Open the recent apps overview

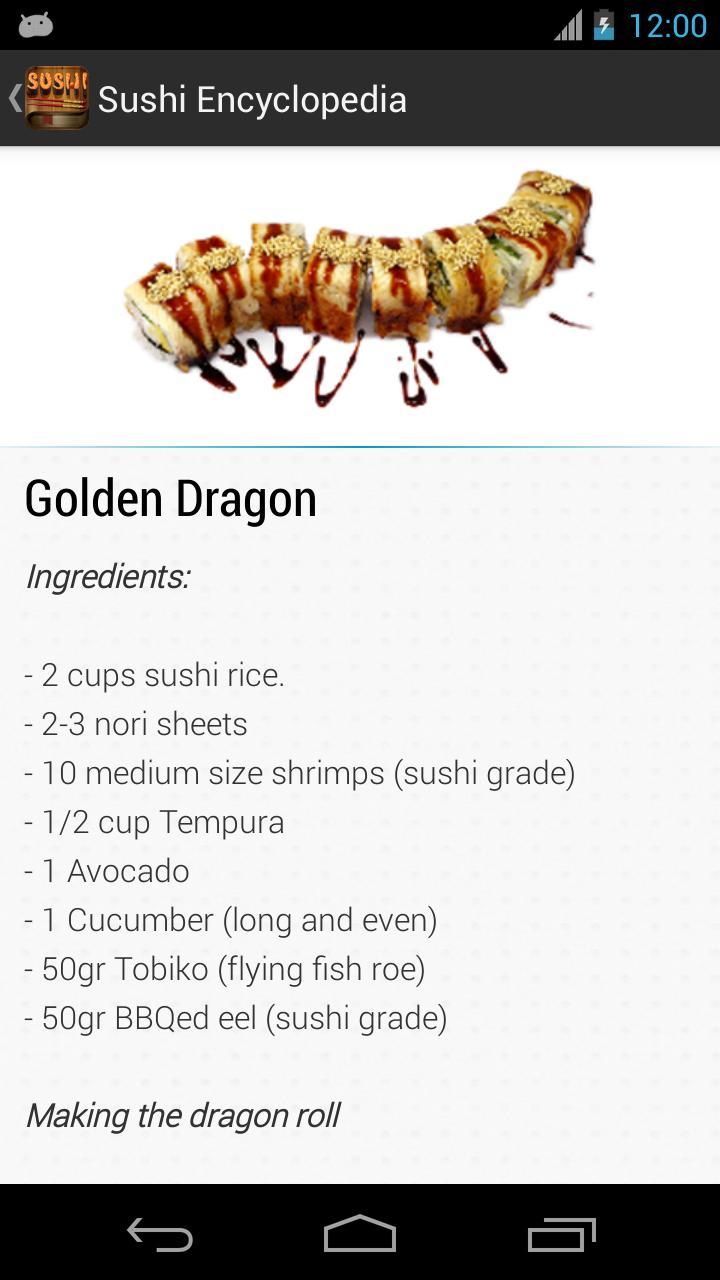(x=562, y=1235)
